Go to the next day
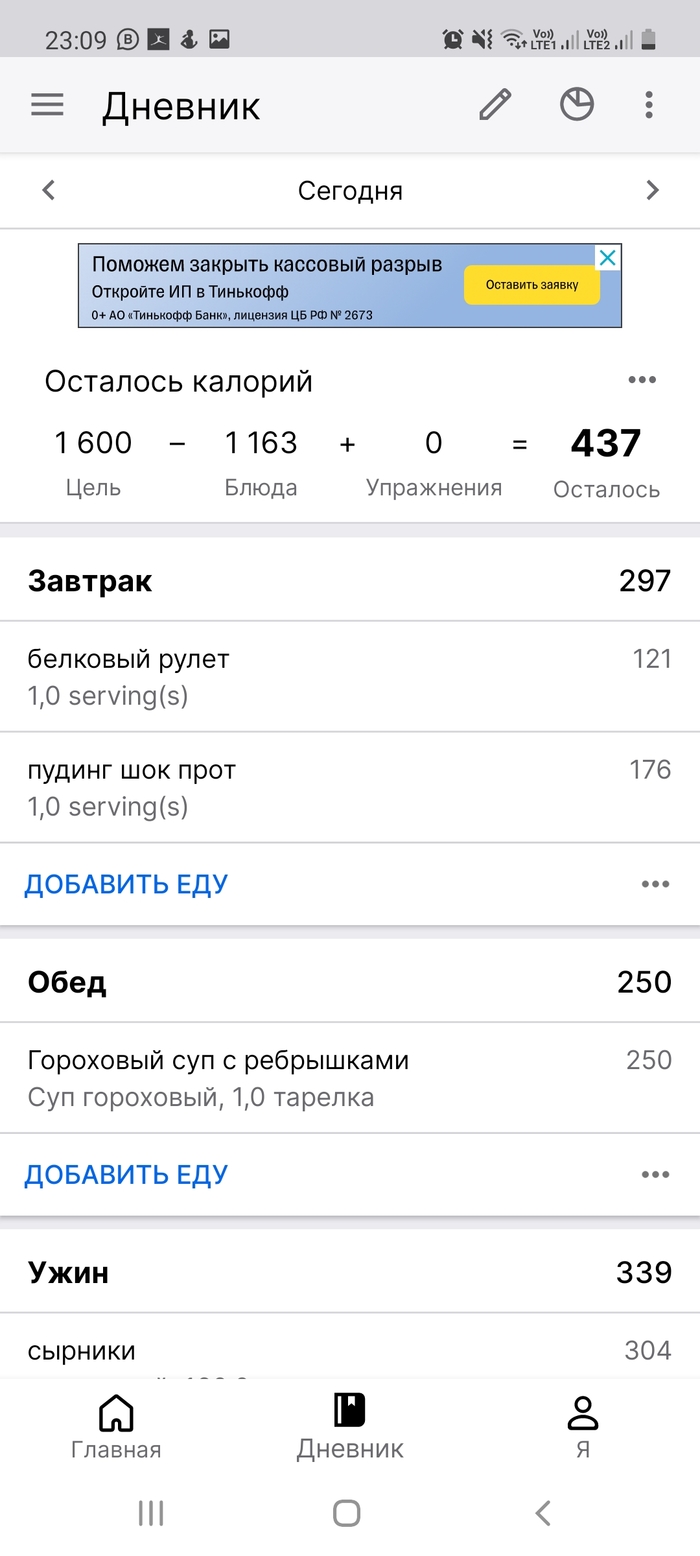The height and width of the screenshot is (1556, 700). [652, 190]
